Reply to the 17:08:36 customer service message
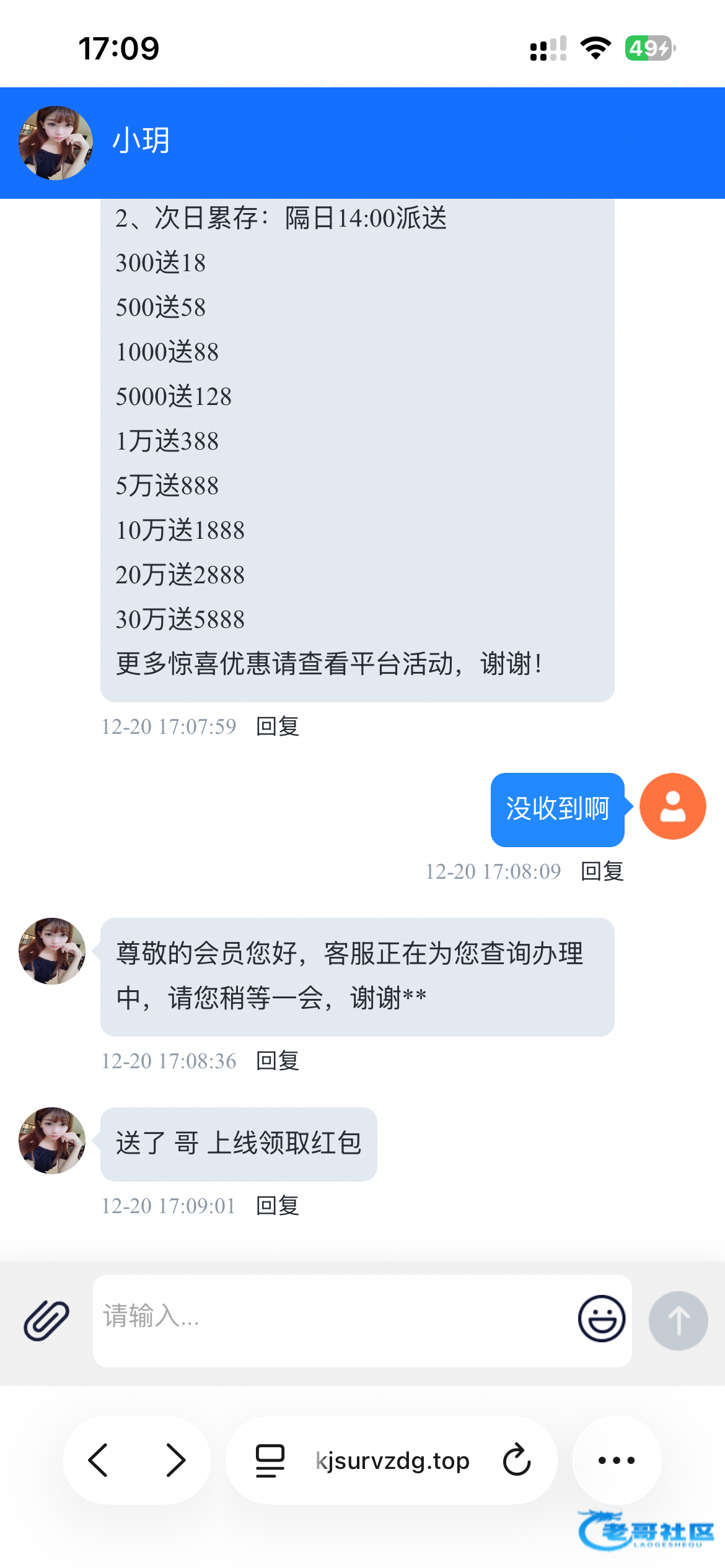The width and height of the screenshot is (725, 1568). [278, 1060]
